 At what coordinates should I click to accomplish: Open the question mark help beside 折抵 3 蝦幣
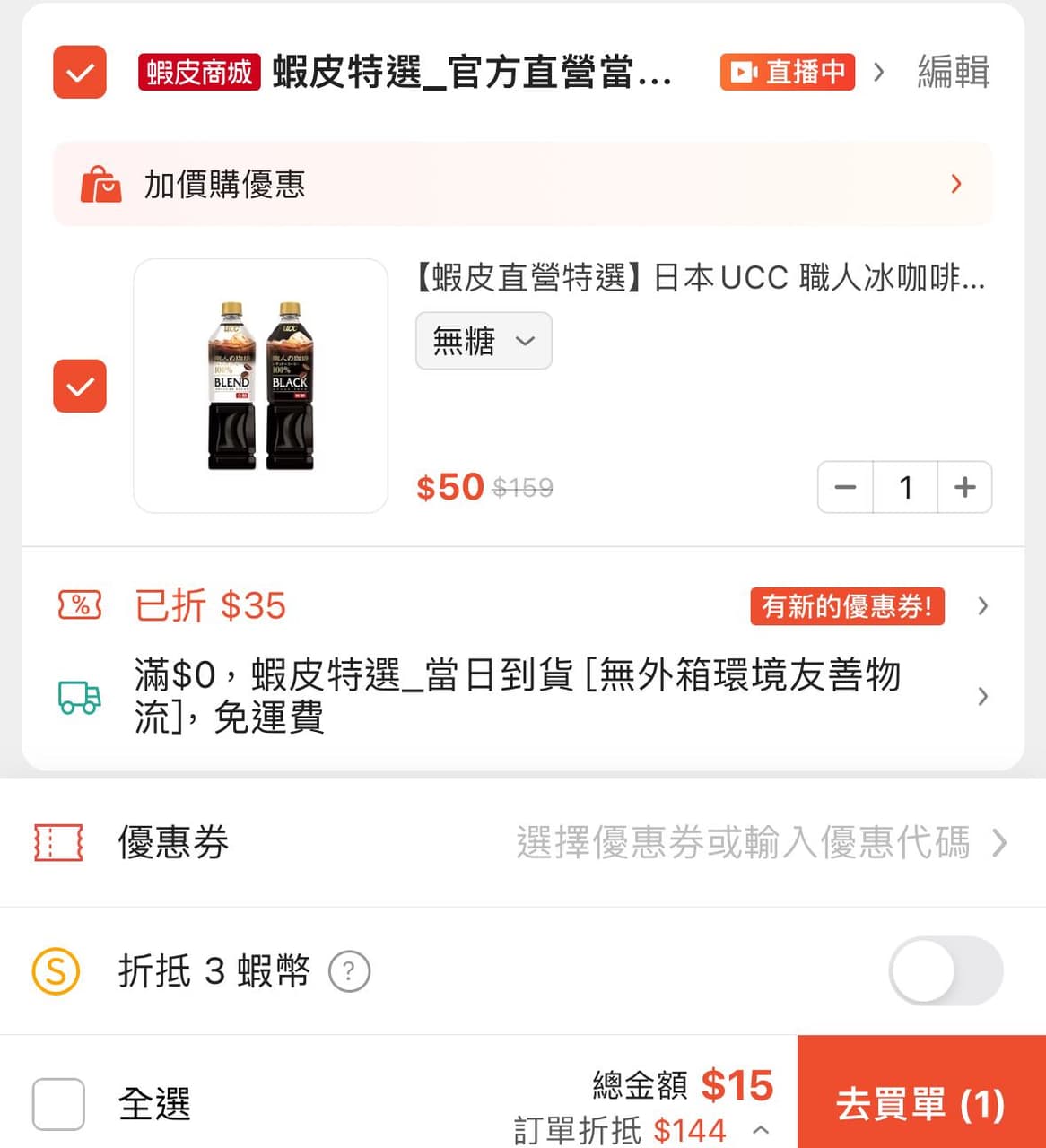350,971
